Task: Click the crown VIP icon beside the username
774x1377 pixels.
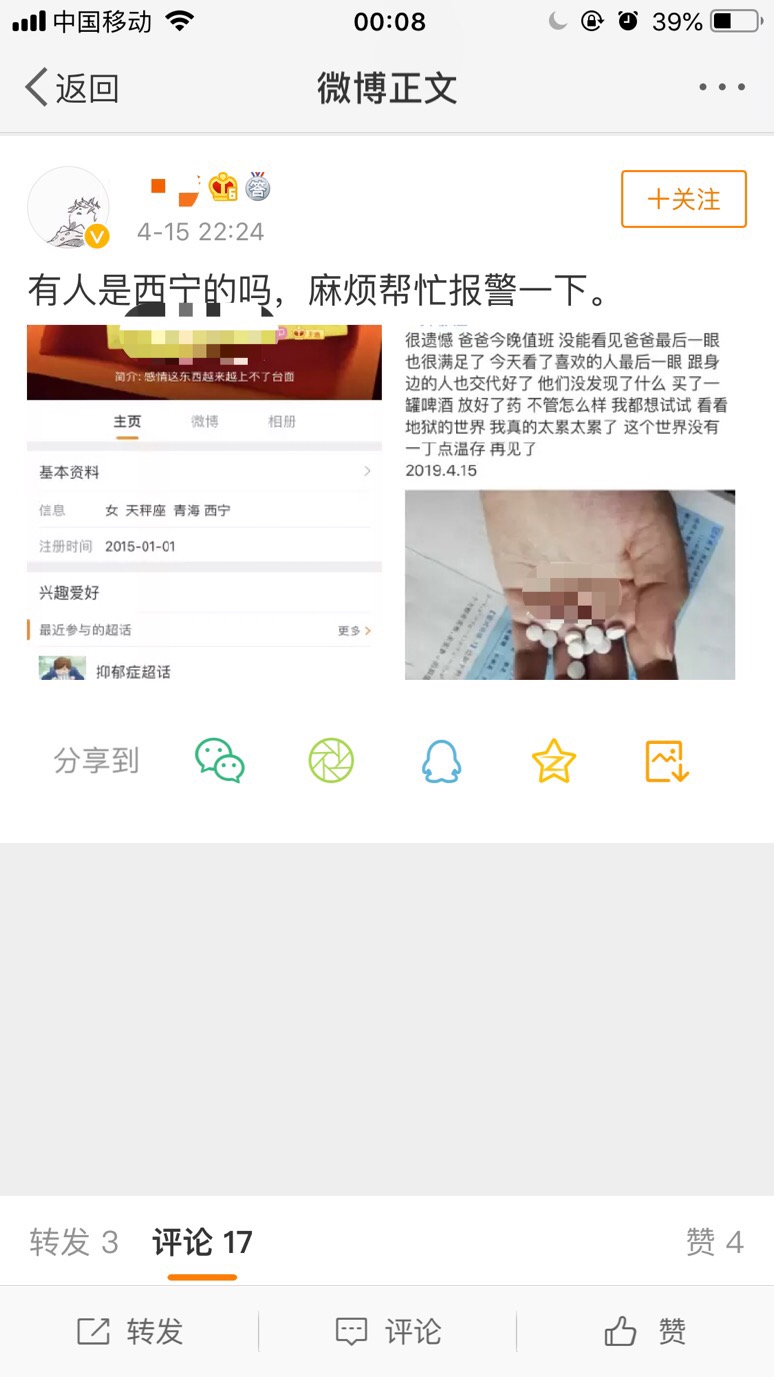Action: point(225,185)
